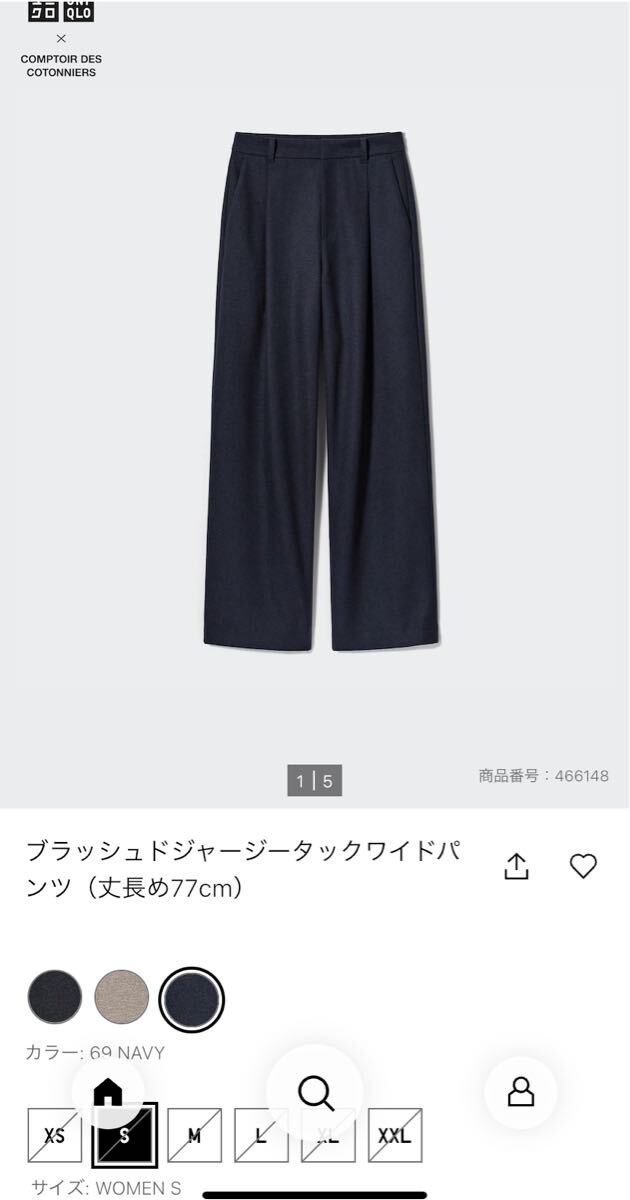Choose the circled NAVY color swatch
The image size is (630, 1200).
click(x=191, y=999)
